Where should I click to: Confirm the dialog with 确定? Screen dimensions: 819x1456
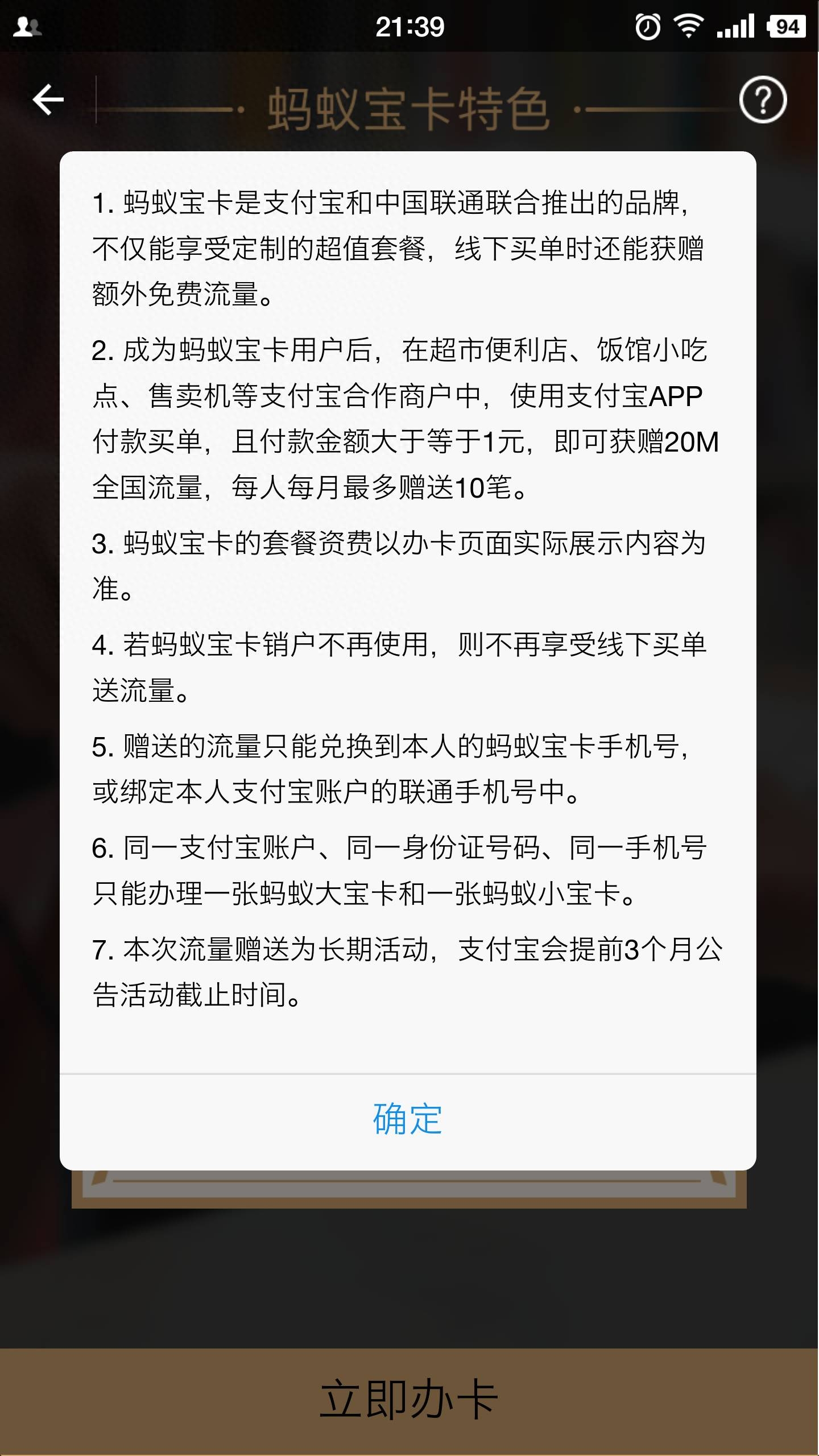click(408, 1119)
